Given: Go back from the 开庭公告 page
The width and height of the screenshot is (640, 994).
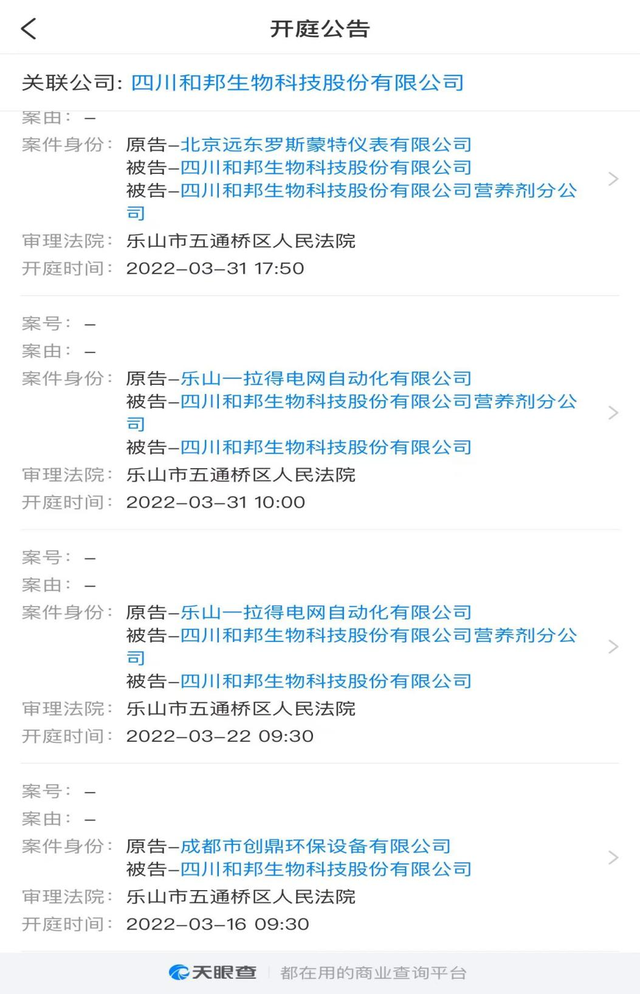Looking at the screenshot, I should coord(29,29).
